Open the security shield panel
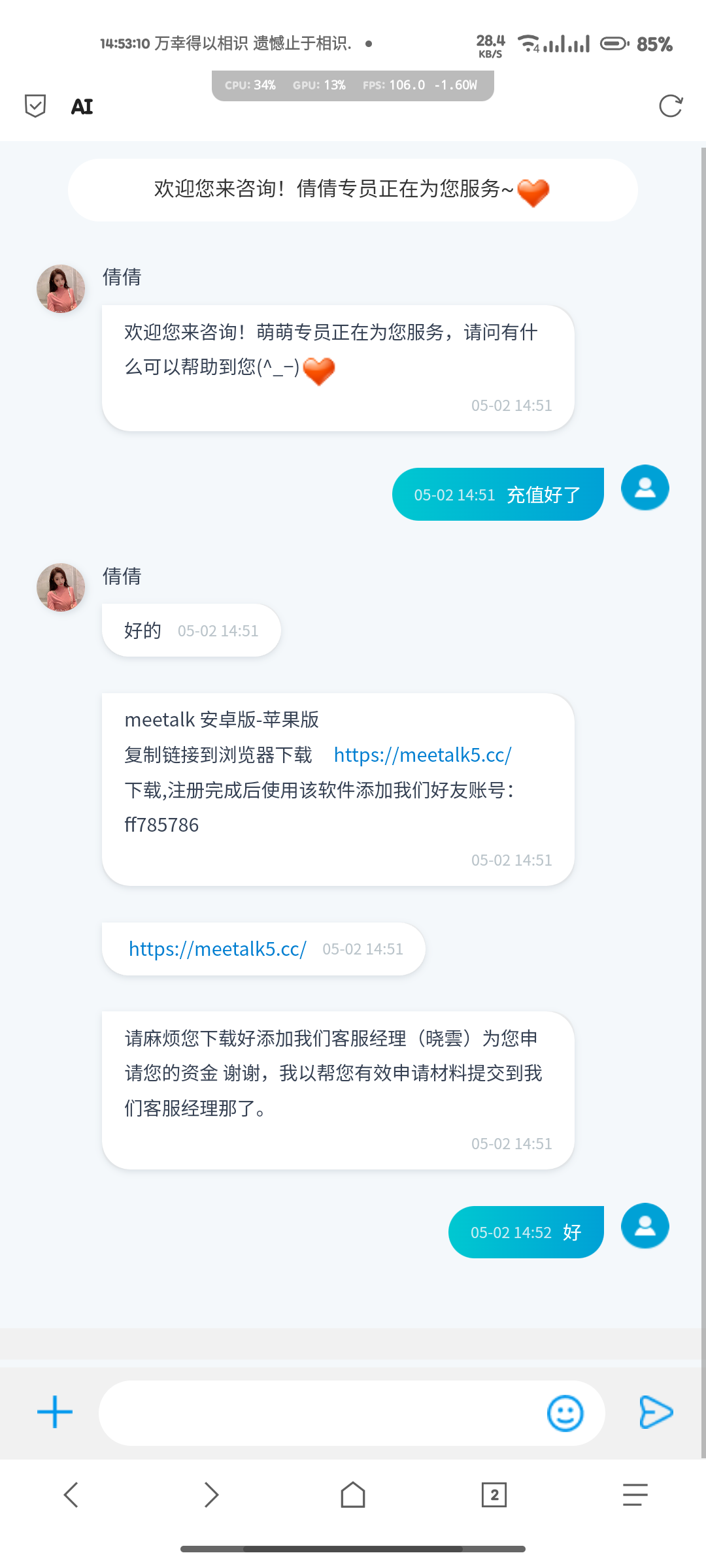This screenshot has height=1568, width=706. 34,105
